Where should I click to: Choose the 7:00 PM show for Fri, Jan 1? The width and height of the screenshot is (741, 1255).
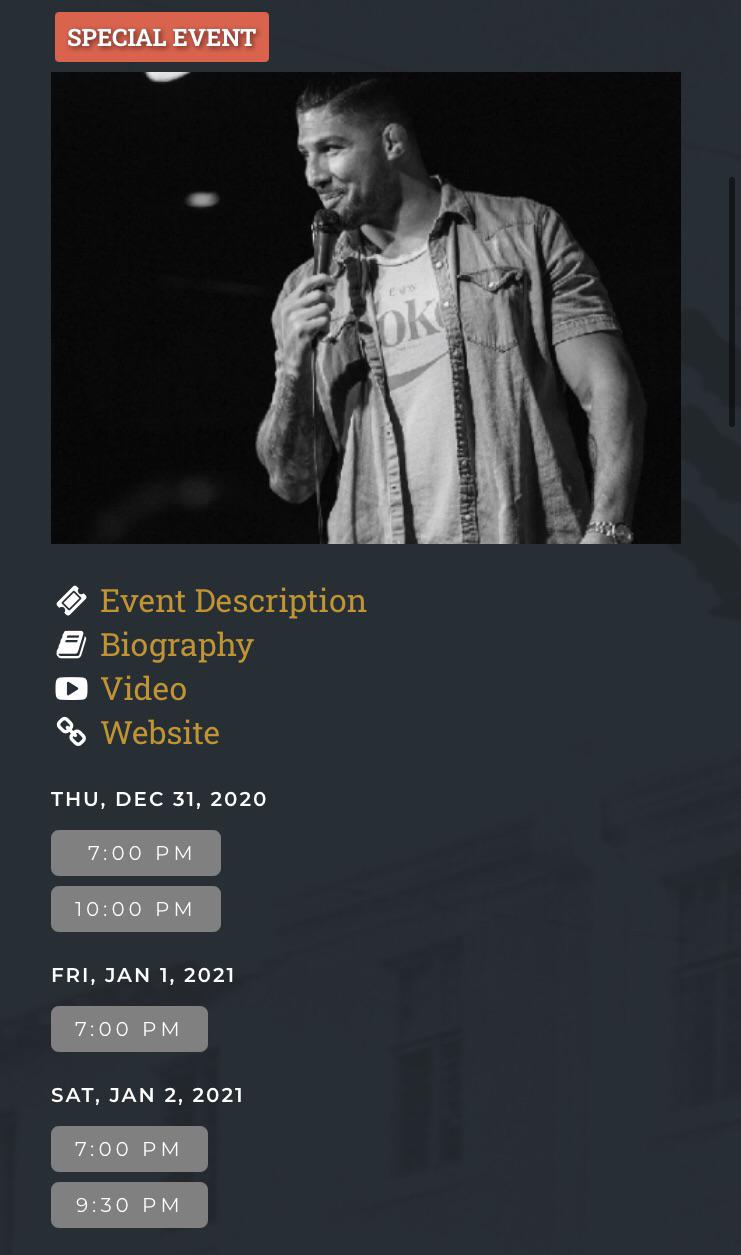(129, 1029)
